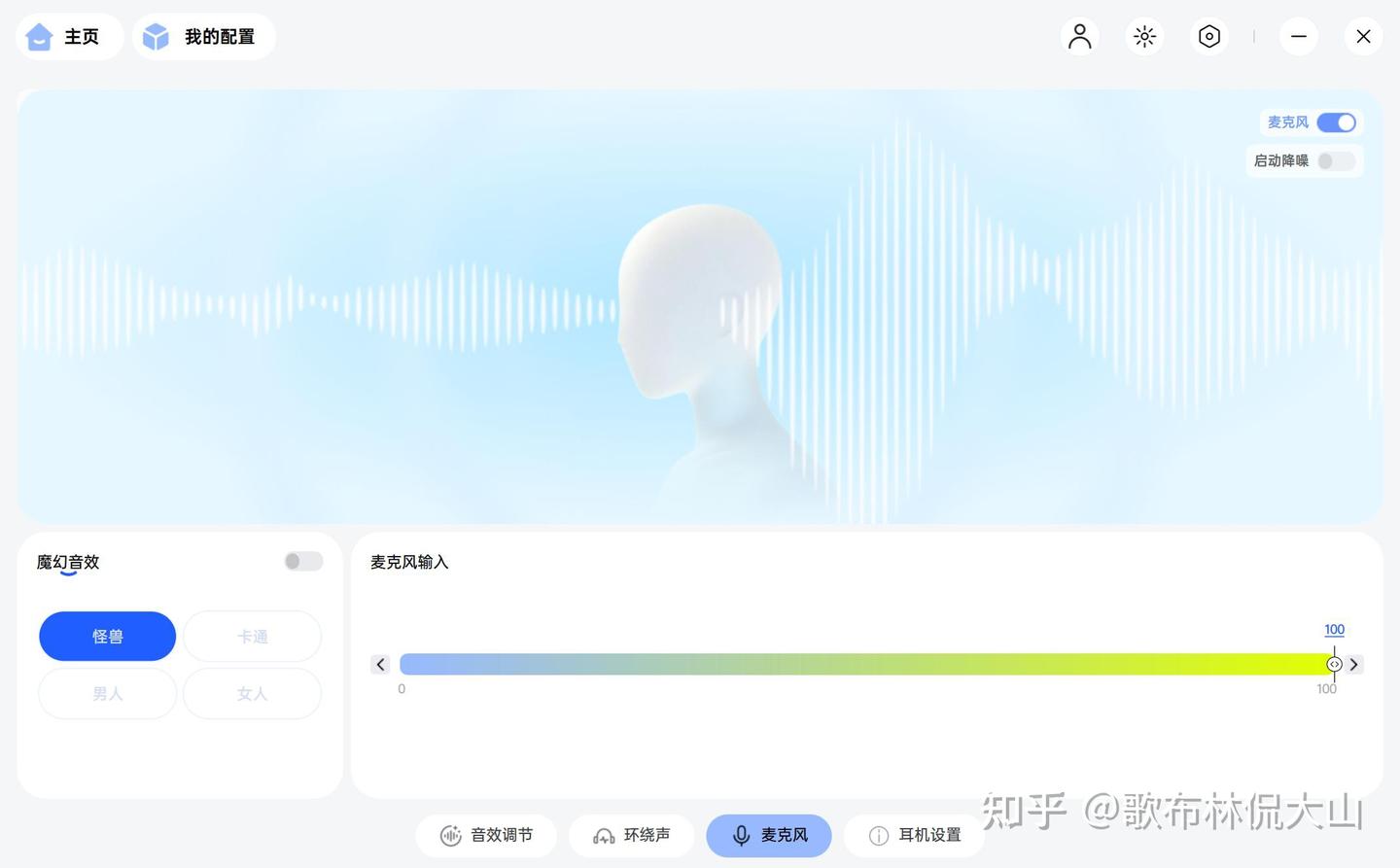Go to the 主页 home tab
This screenshot has width=1400, height=868.
click(x=69, y=37)
